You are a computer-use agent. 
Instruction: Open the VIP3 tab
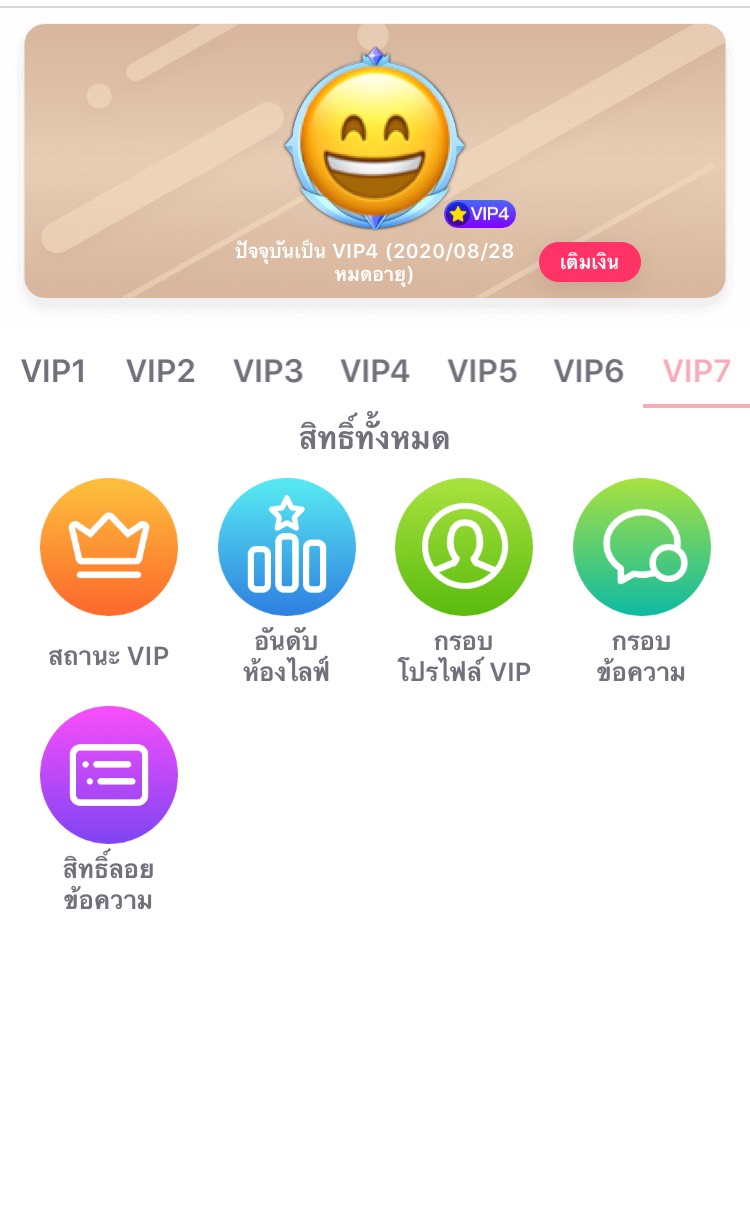[268, 371]
